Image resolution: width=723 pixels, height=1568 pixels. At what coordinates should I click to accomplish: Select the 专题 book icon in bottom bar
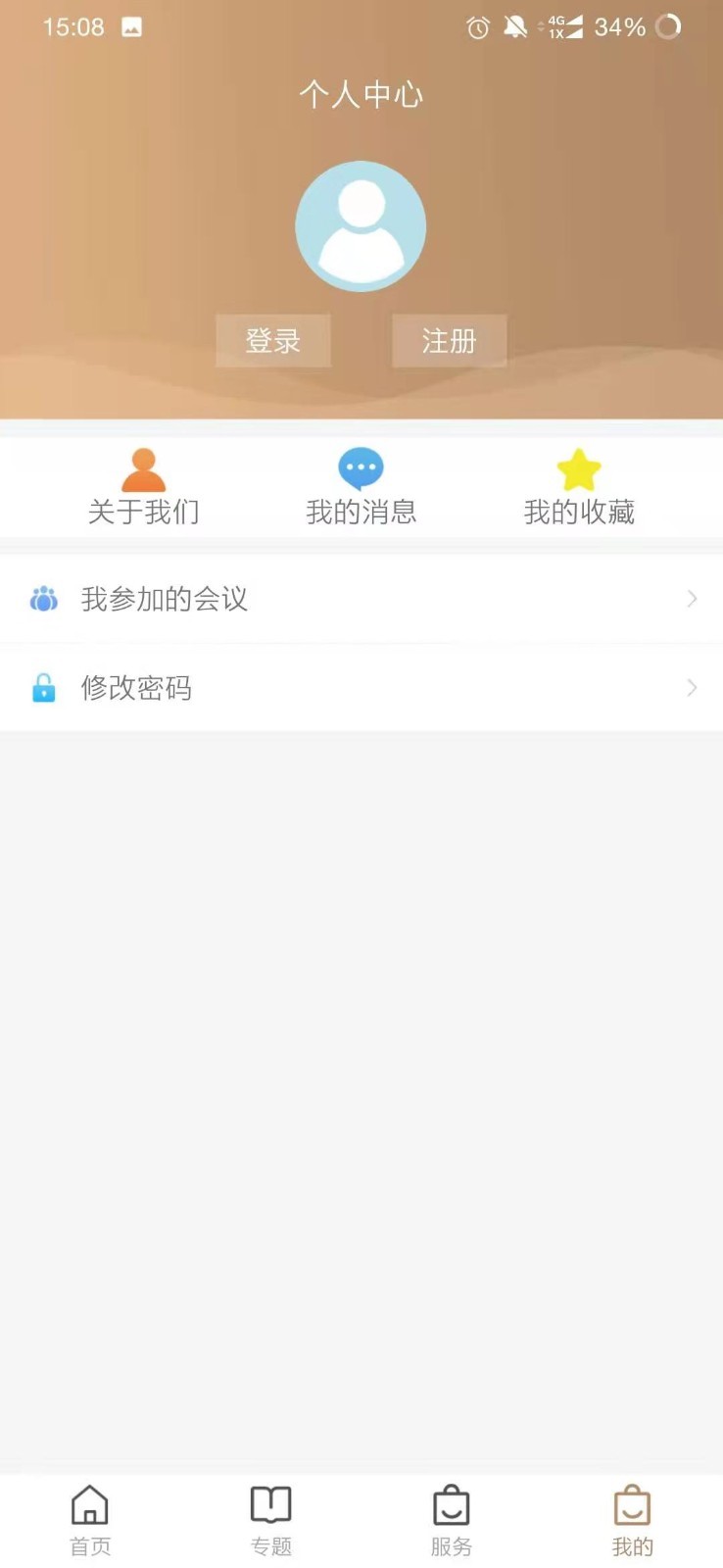[x=270, y=1505]
